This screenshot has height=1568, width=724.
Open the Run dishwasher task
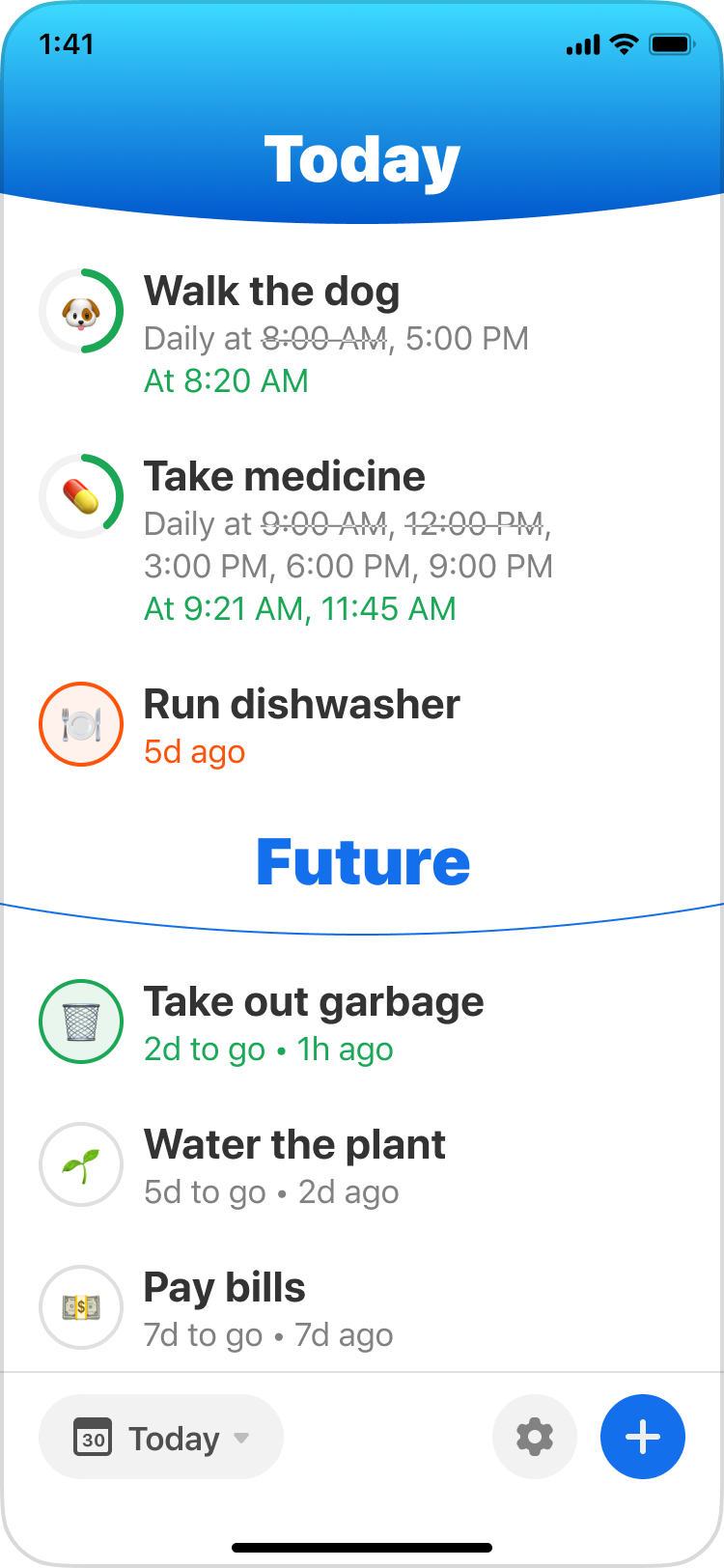(x=362, y=726)
